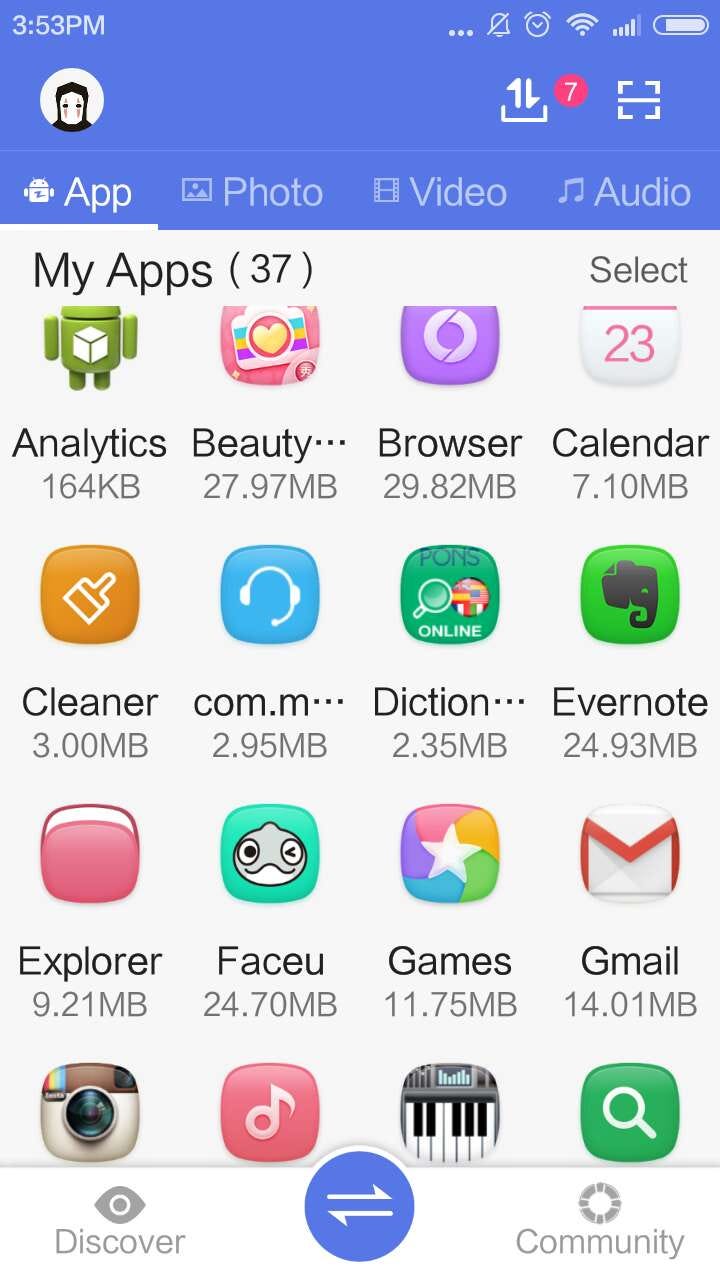The width and height of the screenshot is (720, 1280).
Task: Open the transfer history icon
Action: pyautogui.click(x=525, y=99)
